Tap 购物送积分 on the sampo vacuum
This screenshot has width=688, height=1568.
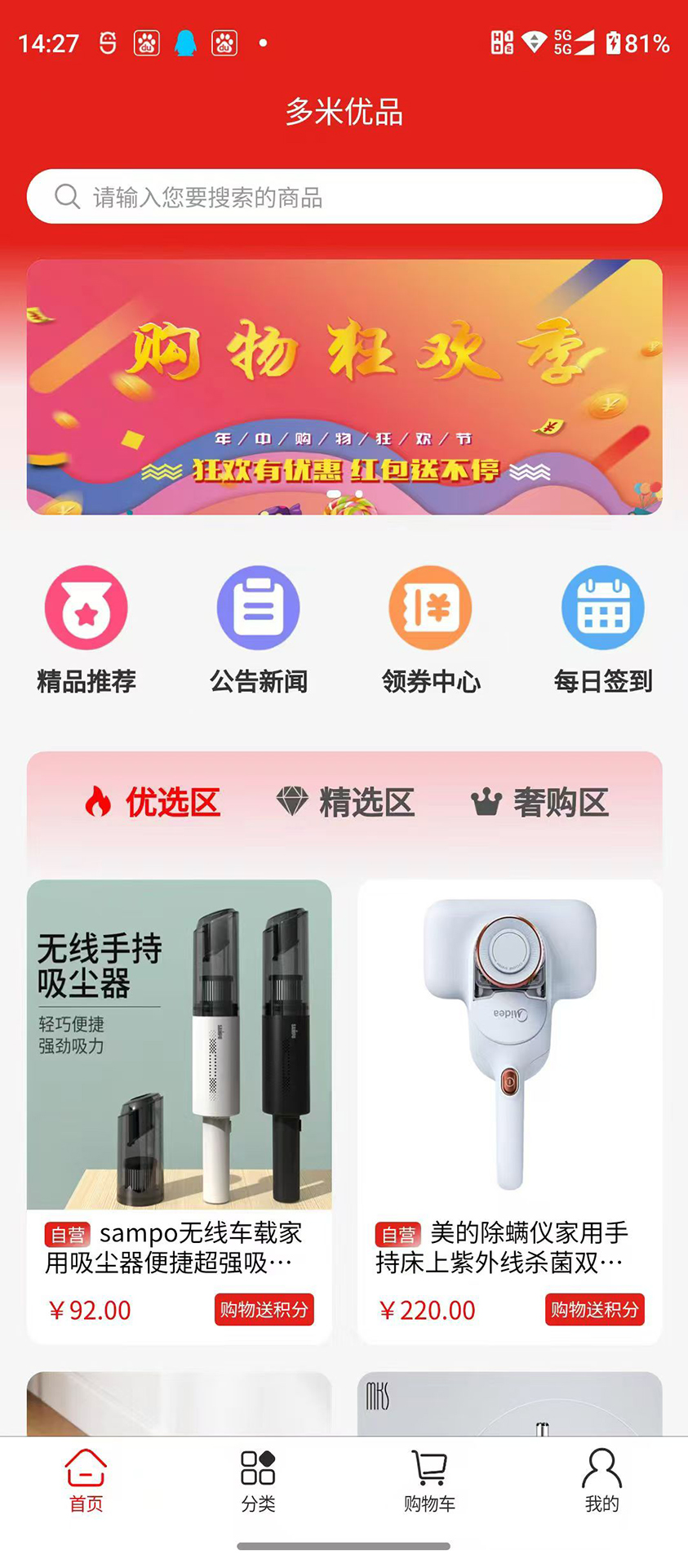pos(264,1309)
